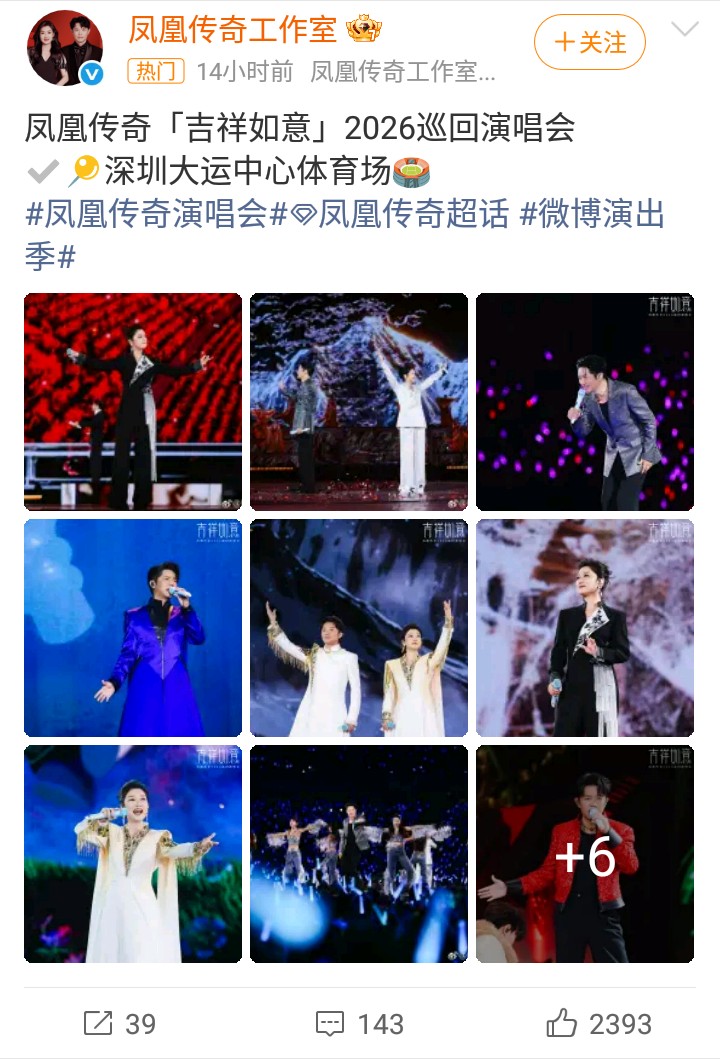The height and width of the screenshot is (1059, 720).
Task: View photo of duo before snowy mountain
Action: click(x=359, y=402)
